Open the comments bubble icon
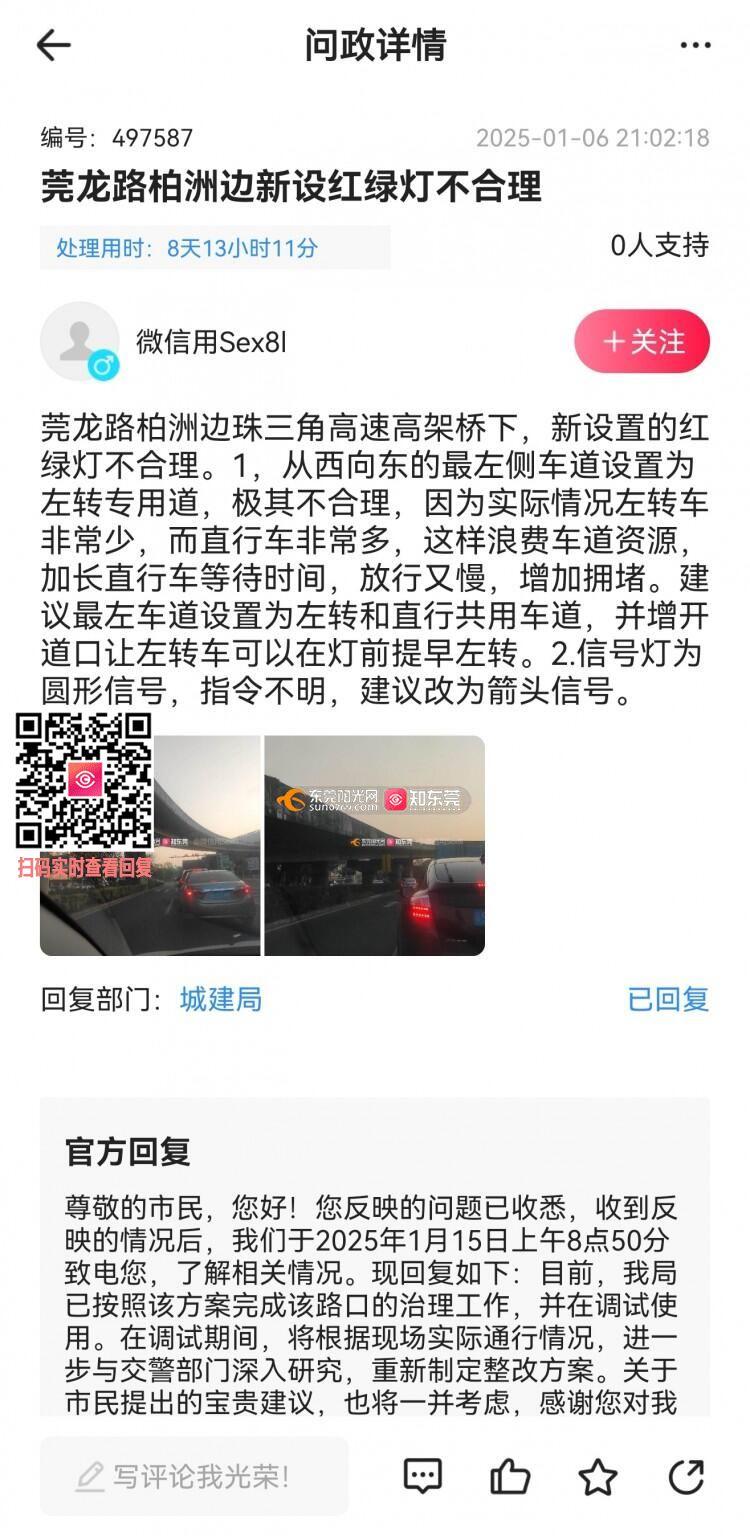This screenshot has height=1536, width=750. coord(423,1476)
